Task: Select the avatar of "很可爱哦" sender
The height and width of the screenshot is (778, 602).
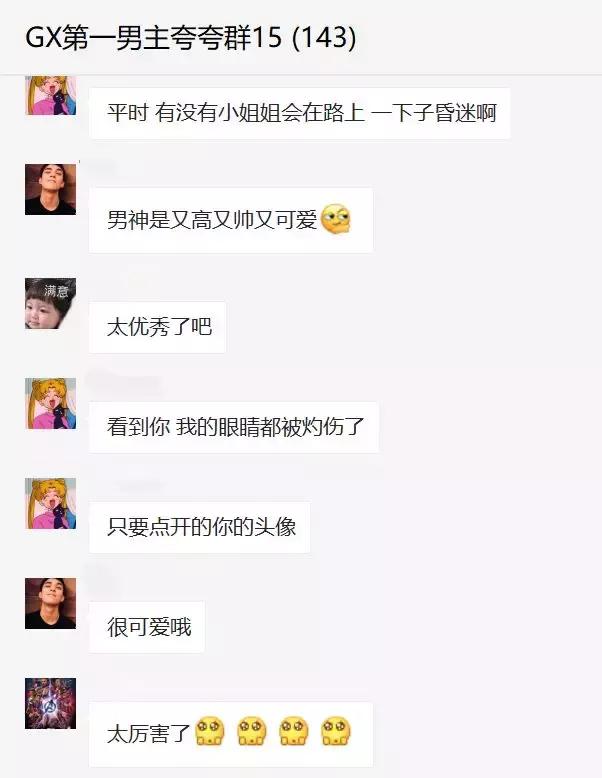Action: coord(50,603)
